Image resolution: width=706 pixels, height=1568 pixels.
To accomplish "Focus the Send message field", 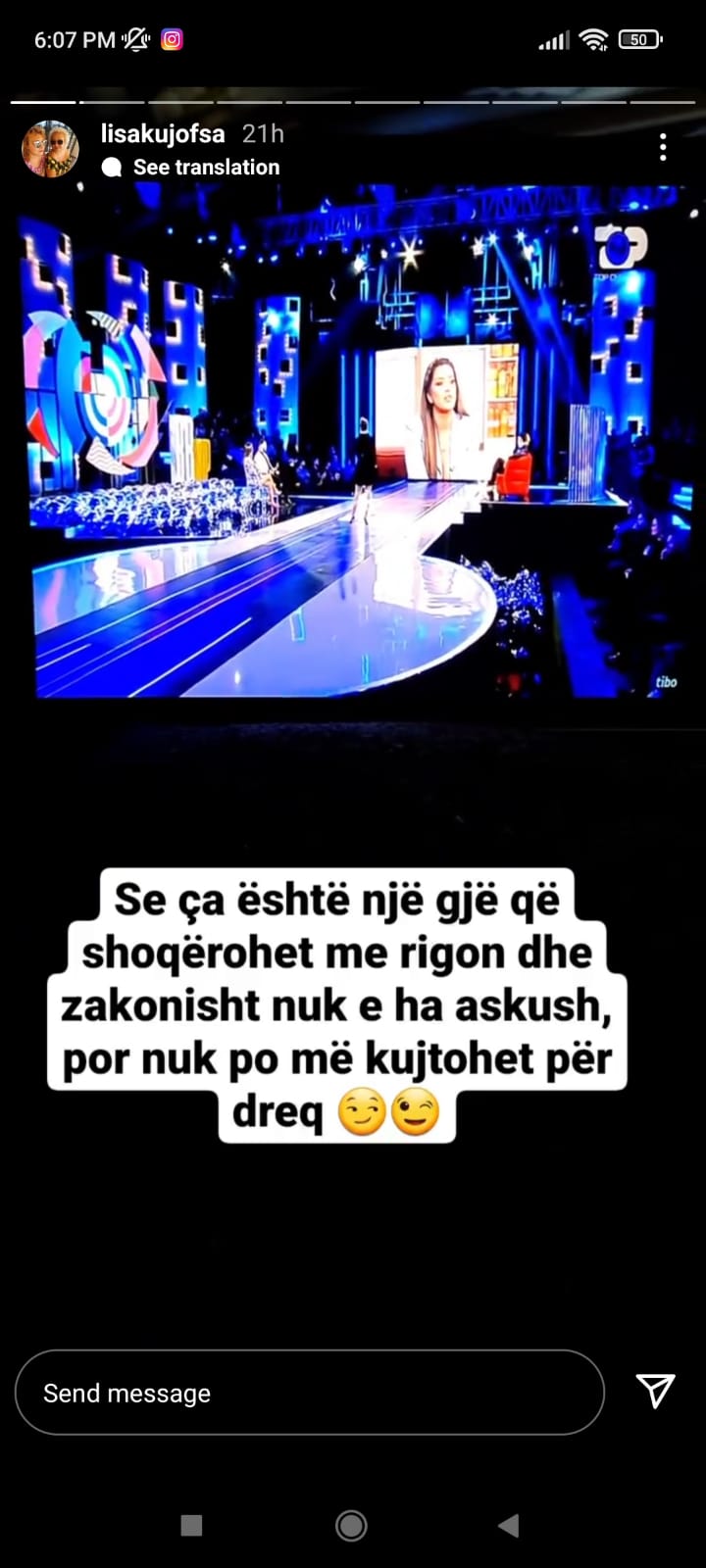I will 309,1393.
